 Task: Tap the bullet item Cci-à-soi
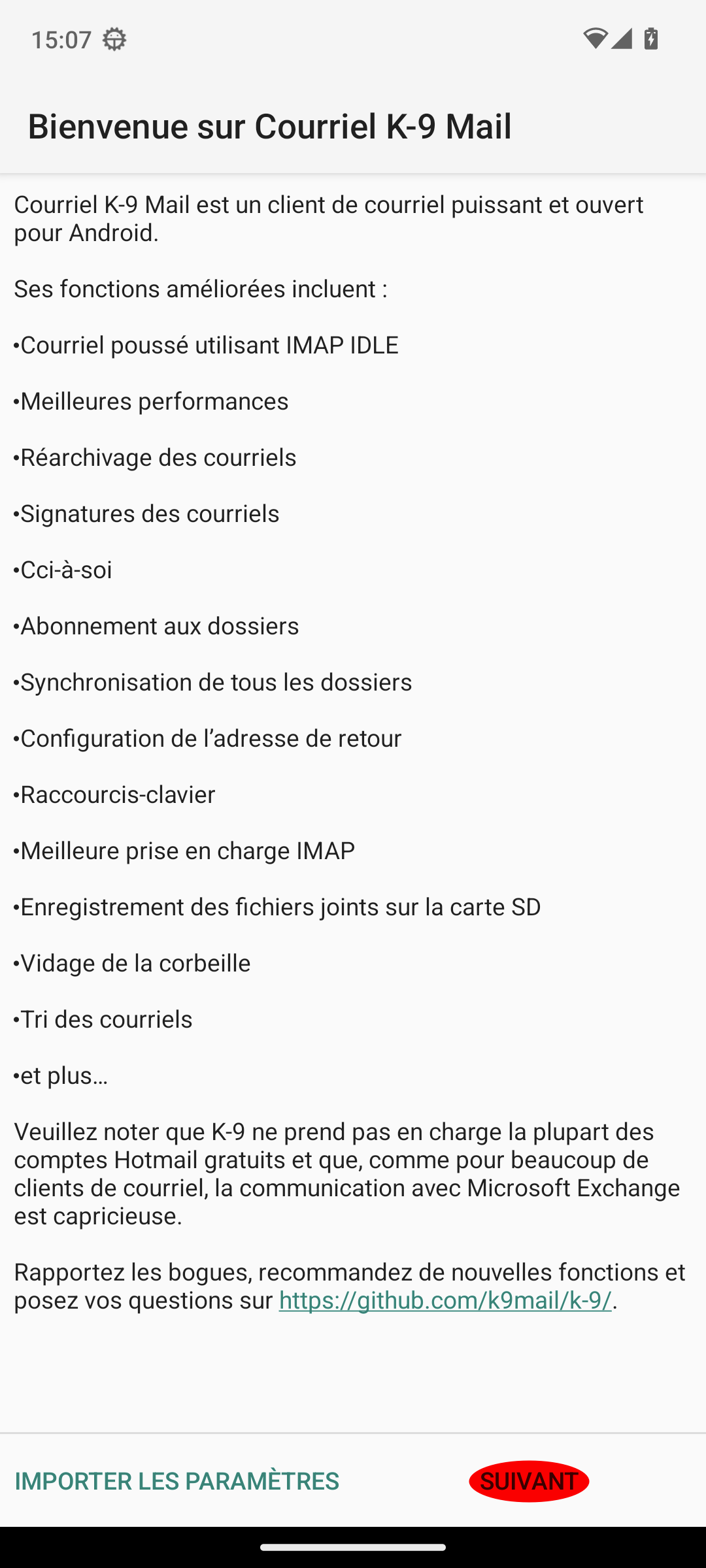62,569
